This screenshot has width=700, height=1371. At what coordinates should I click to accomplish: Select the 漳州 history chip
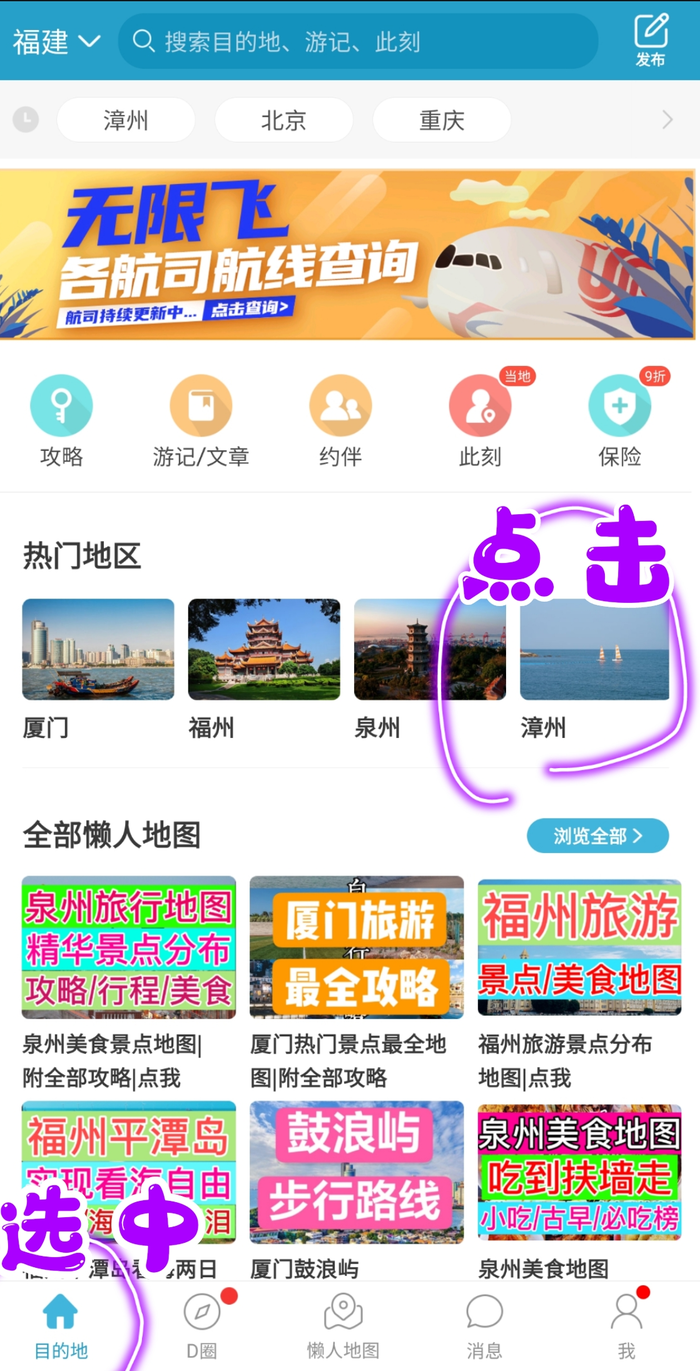(x=126, y=121)
